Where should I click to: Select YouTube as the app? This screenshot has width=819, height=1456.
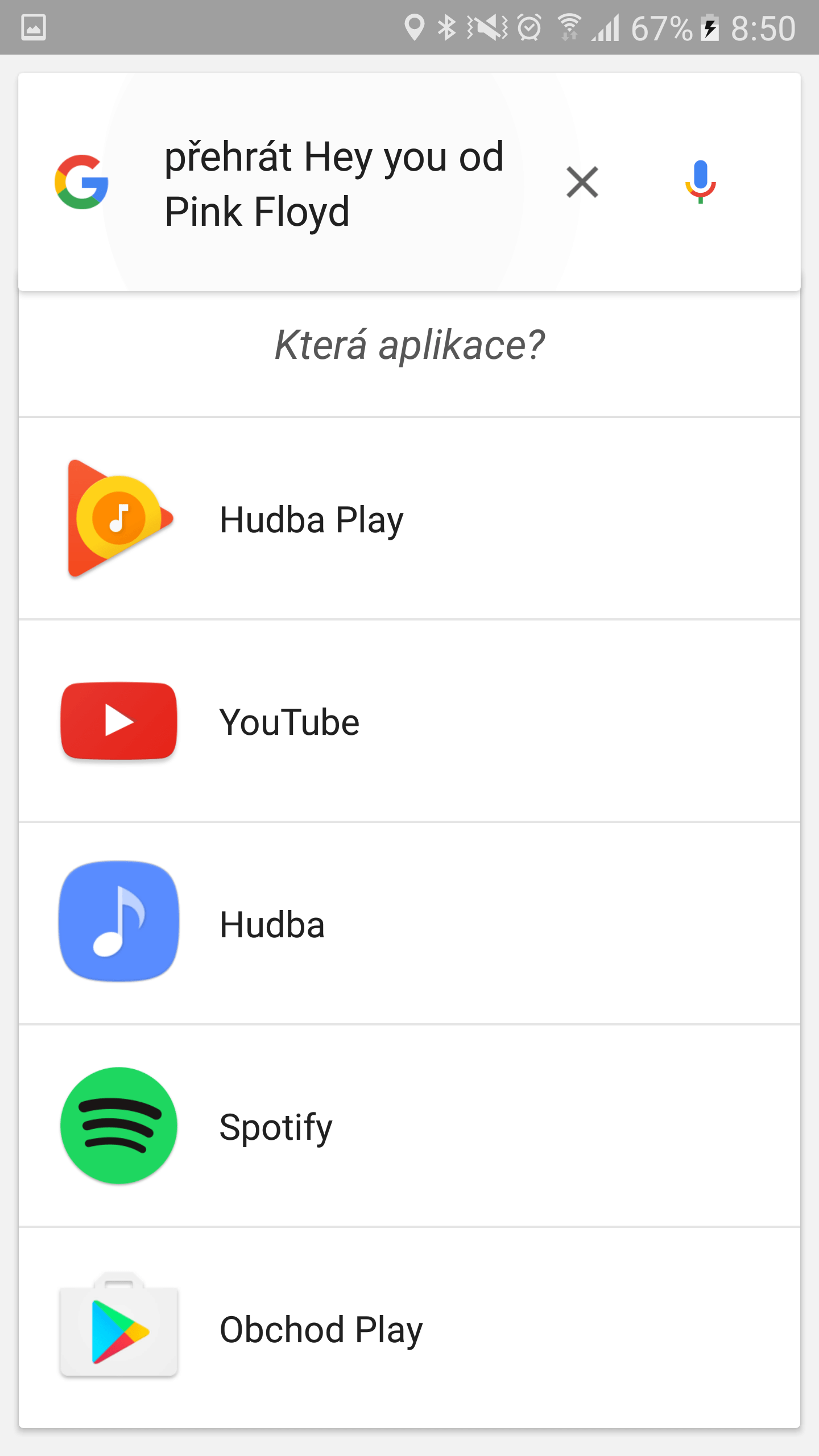(x=409, y=721)
